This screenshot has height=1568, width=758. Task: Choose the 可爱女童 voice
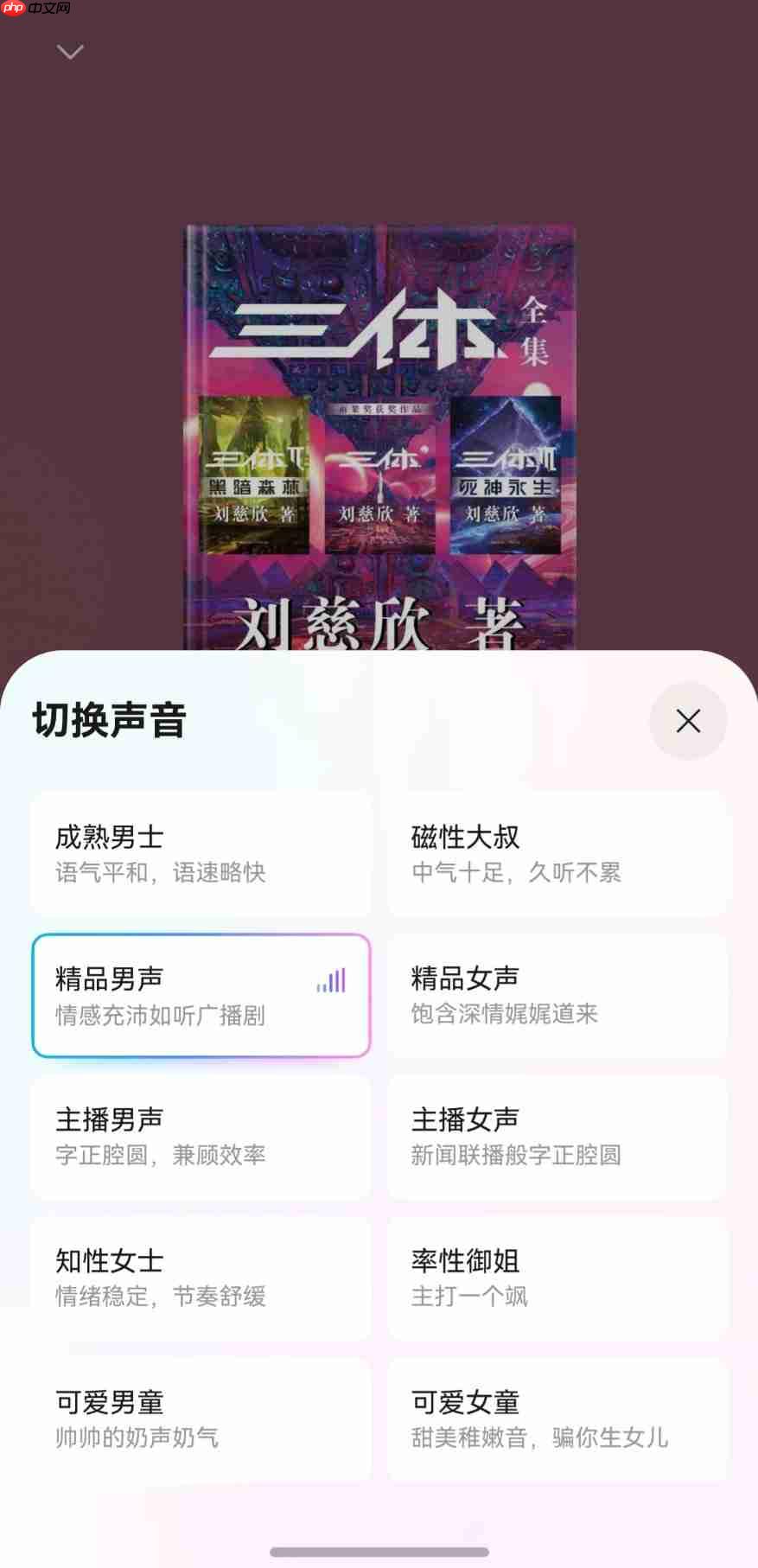point(556,1418)
